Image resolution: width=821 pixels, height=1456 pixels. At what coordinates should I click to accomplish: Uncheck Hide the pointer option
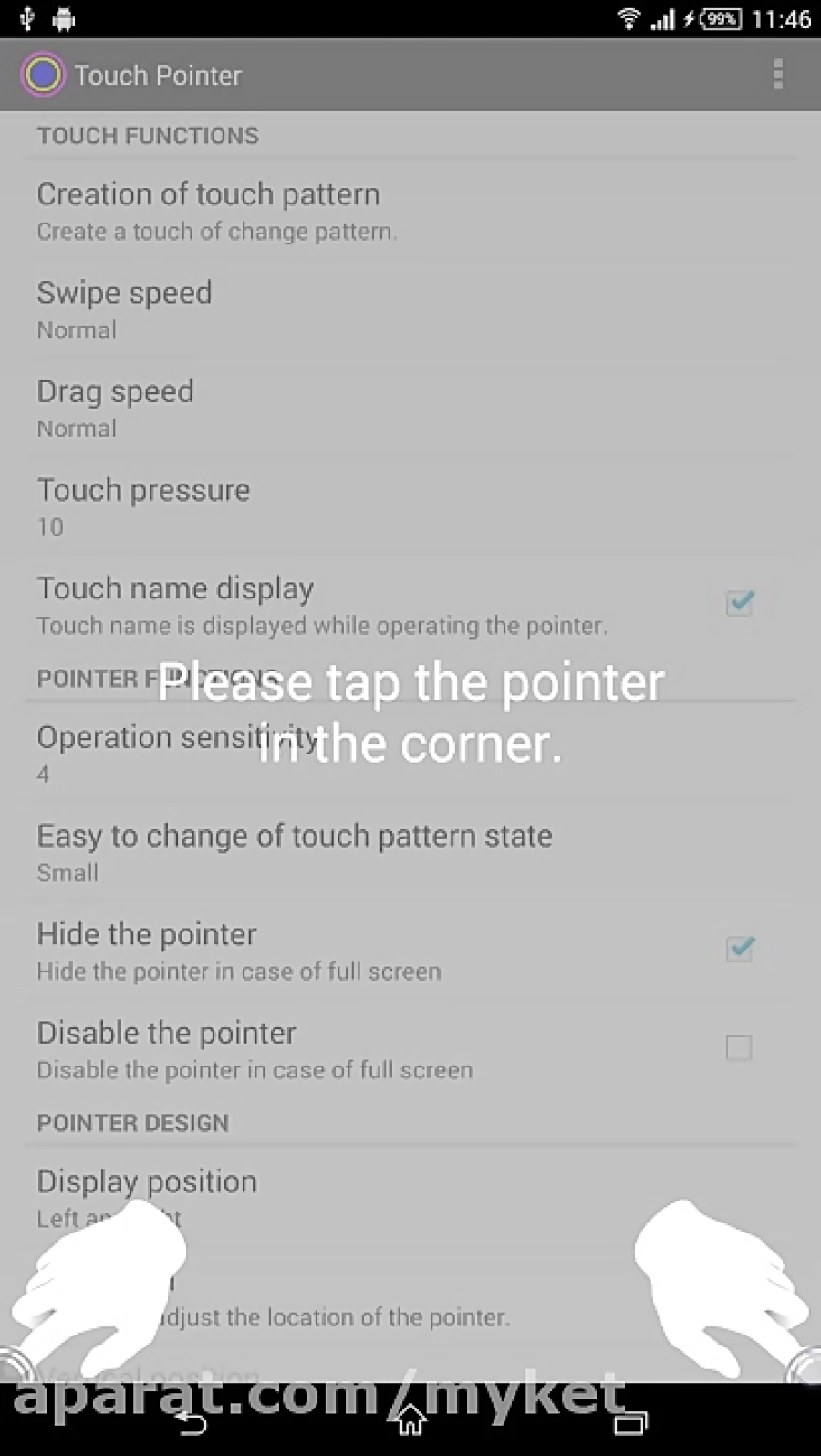click(739, 949)
